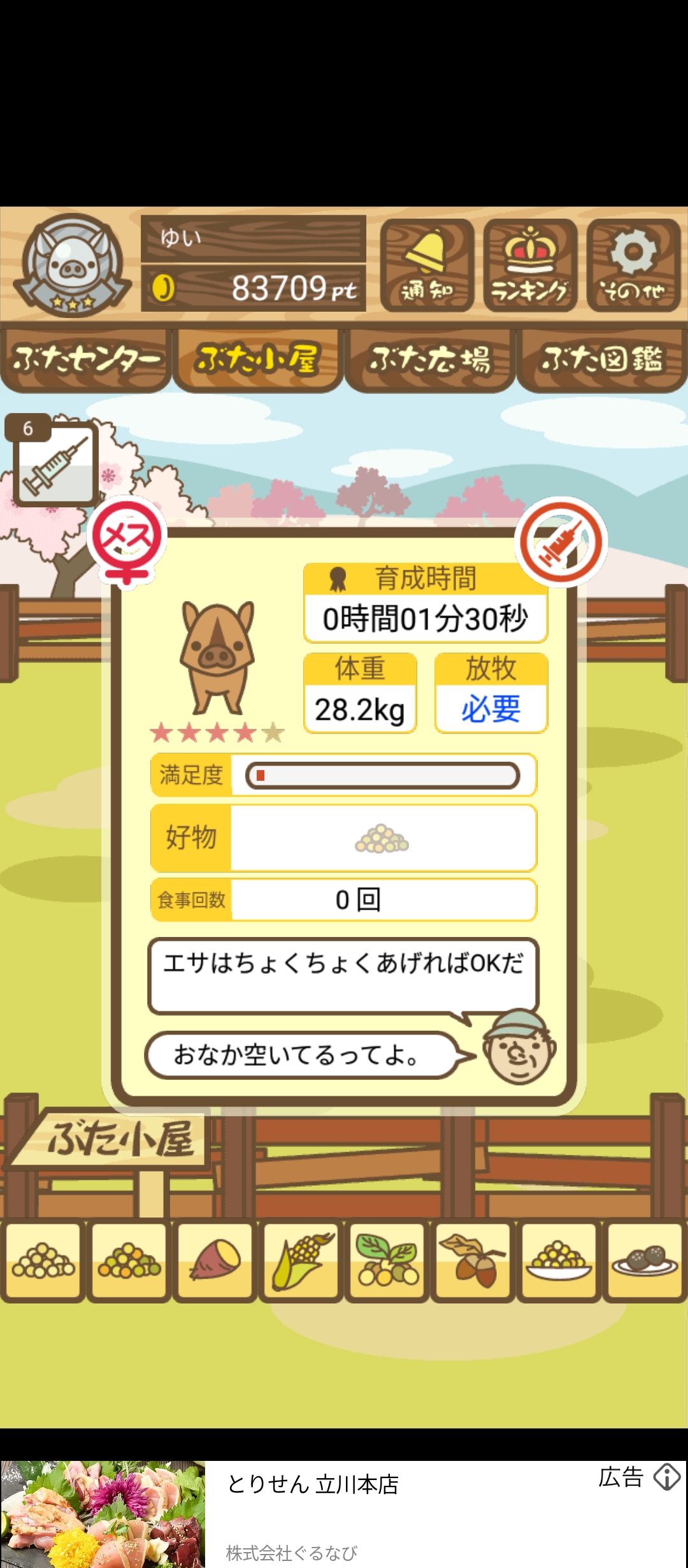Select the dark truffles on a plate
The width and height of the screenshot is (688, 1568).
645,1261
